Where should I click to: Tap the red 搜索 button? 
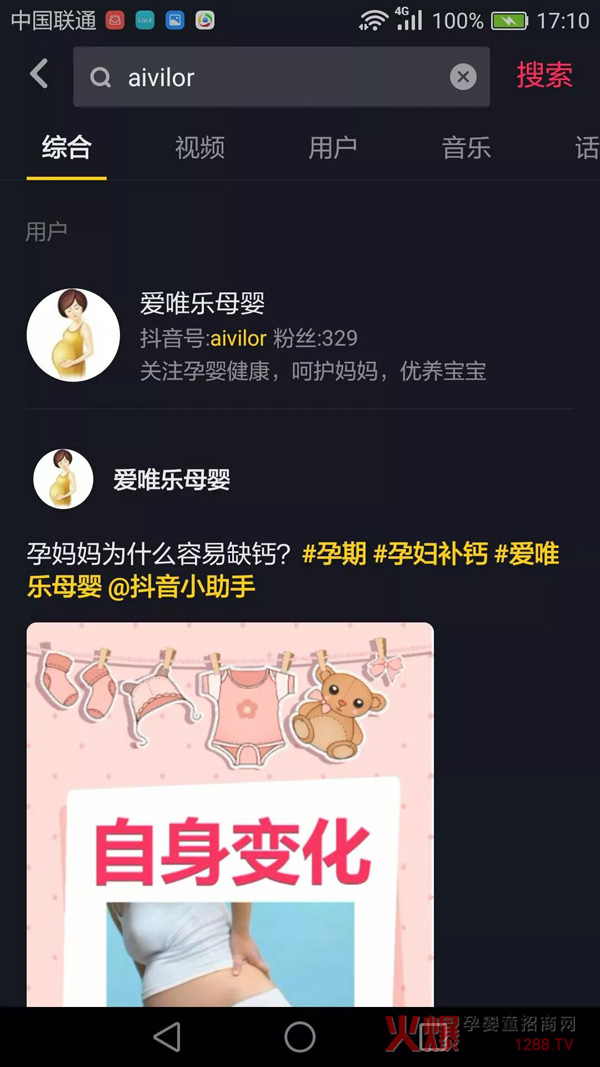tap(544, 75)
